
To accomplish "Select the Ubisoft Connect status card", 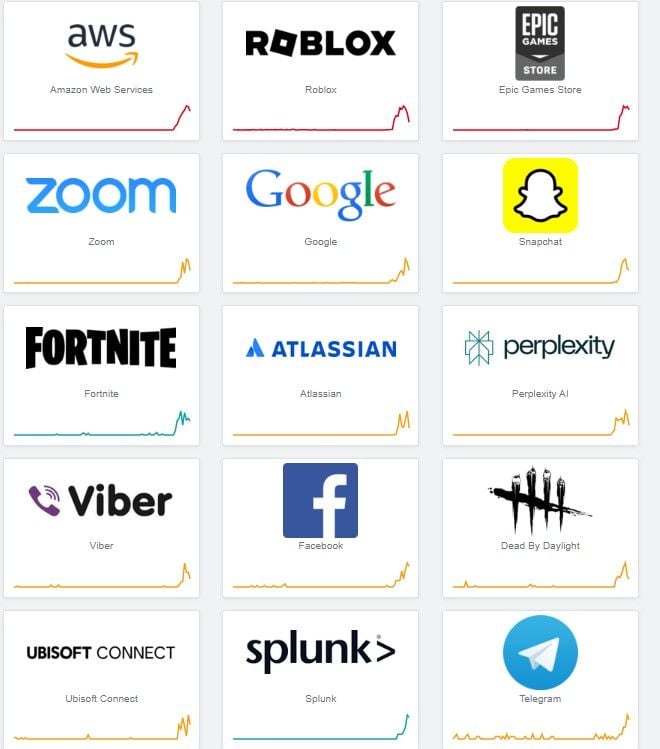I will [x=101, y=680].
